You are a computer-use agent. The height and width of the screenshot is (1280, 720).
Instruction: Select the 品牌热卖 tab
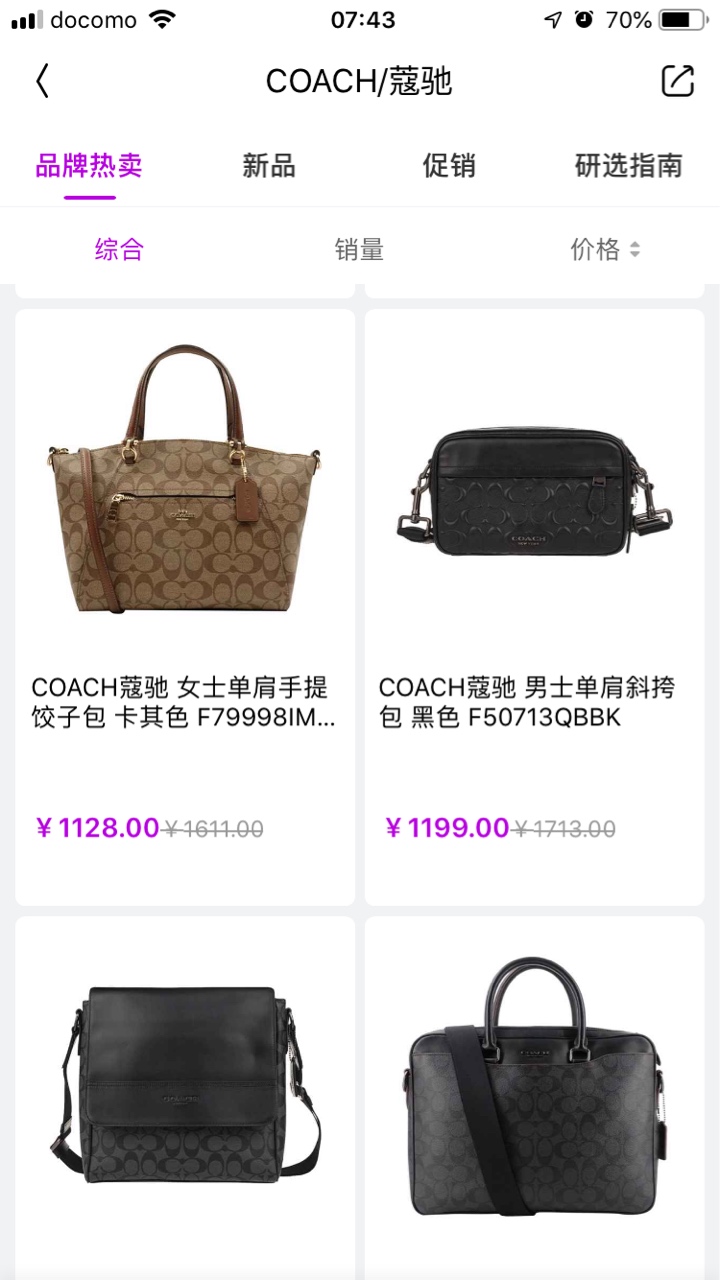point(89,166)
